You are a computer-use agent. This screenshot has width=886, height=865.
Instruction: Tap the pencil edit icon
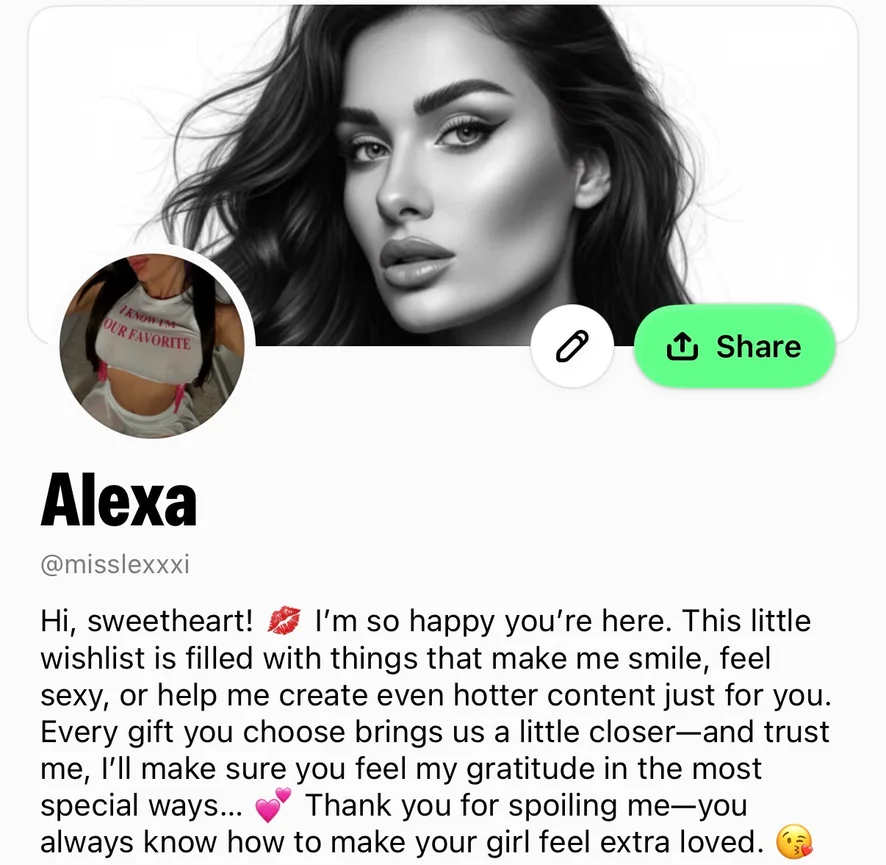click(572, 347)
